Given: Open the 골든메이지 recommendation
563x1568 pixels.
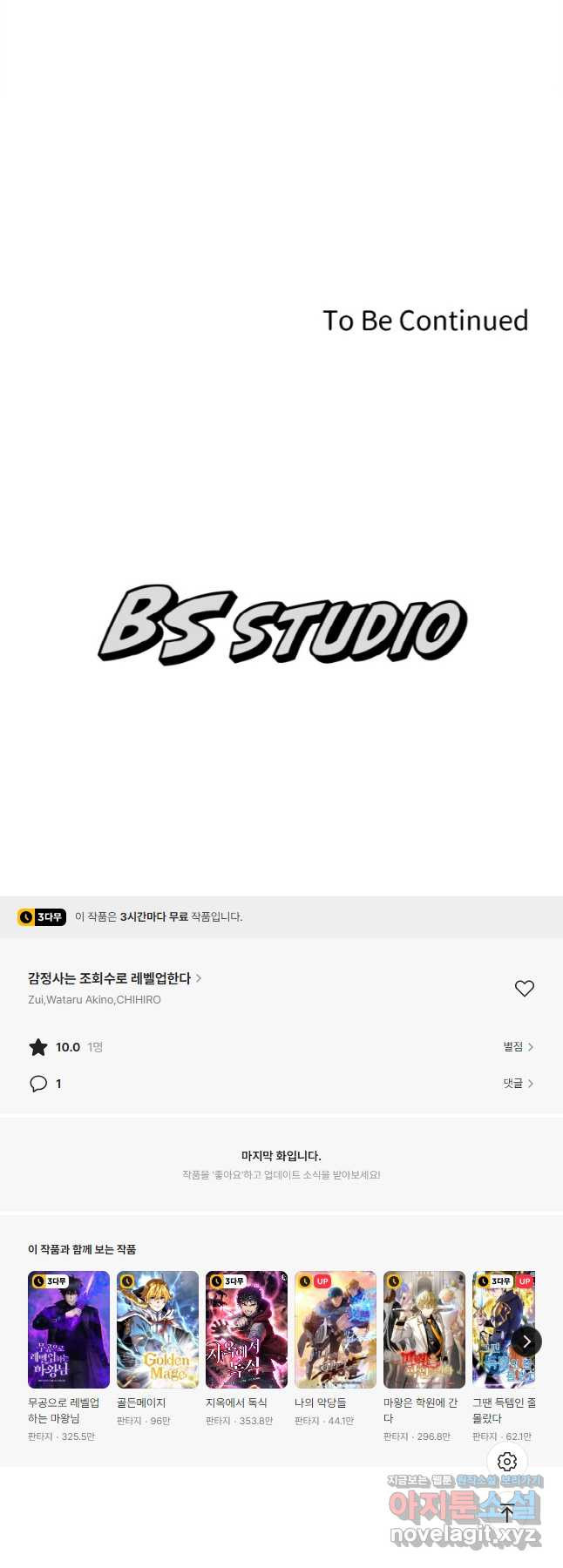Looking at the screenshot, I should (x=158, y=1329).
